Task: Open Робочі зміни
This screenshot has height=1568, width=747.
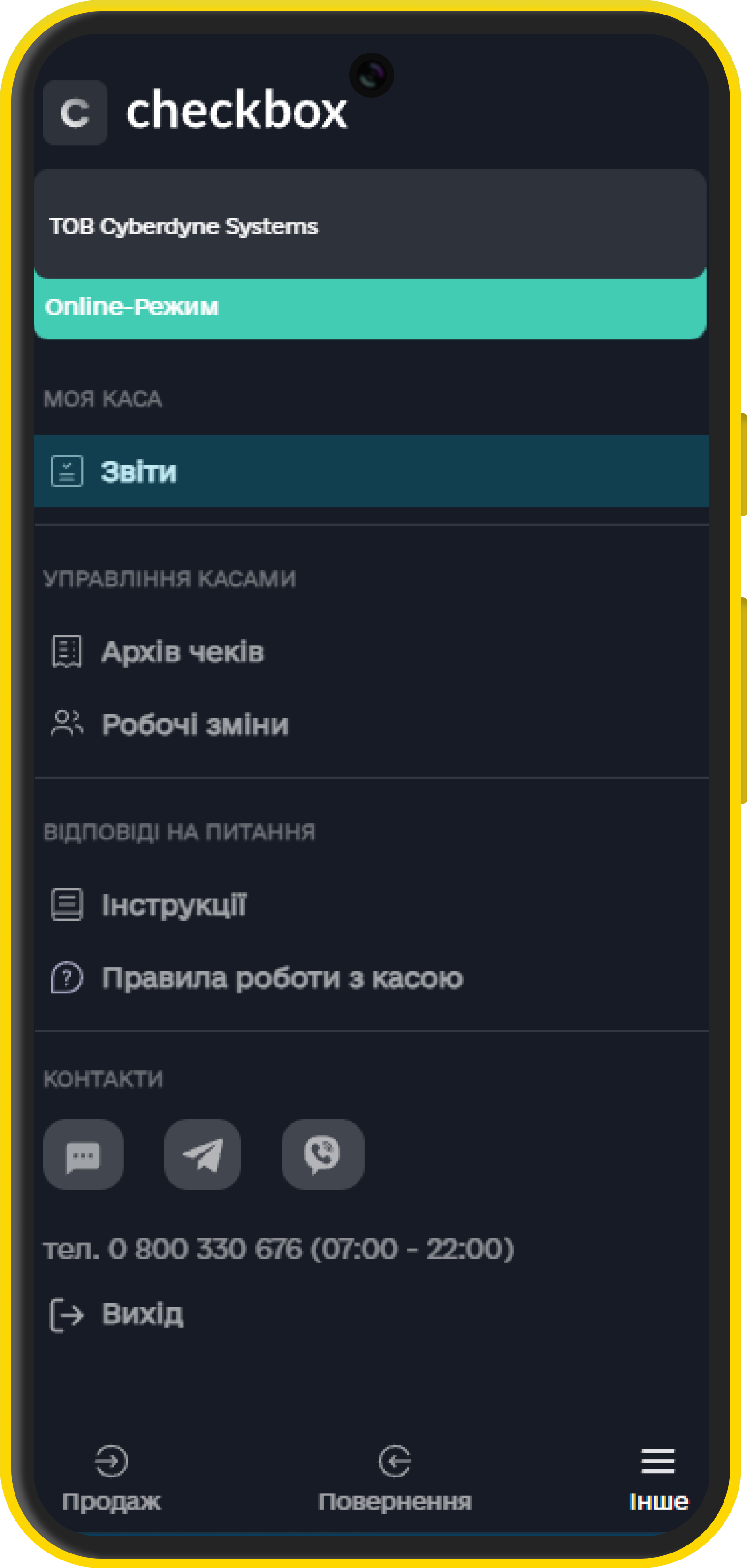Action: pos(194,724)
